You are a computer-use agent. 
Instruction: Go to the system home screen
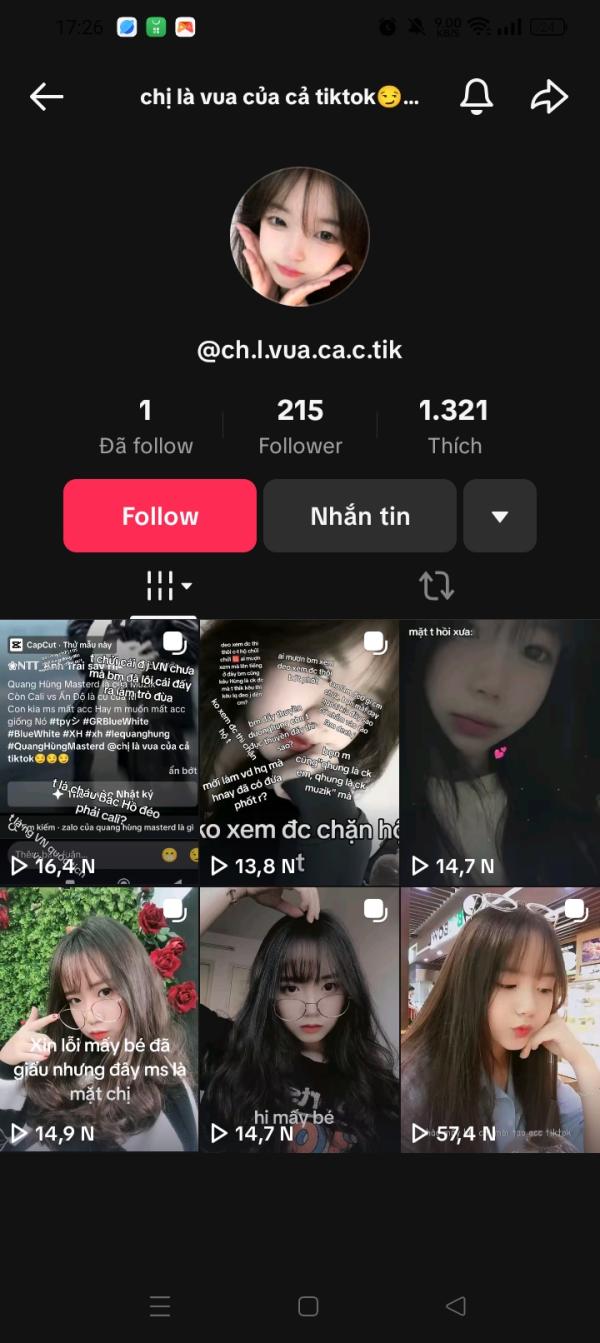tap(308, 1306)
